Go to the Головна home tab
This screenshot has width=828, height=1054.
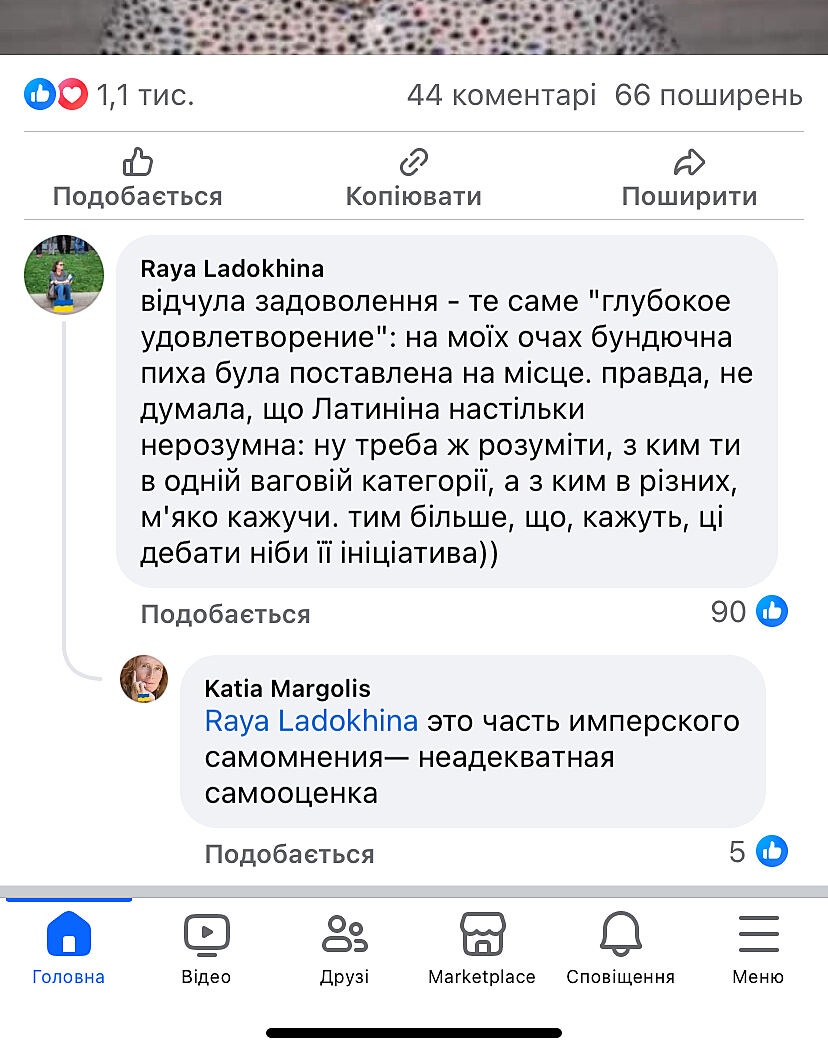coord(68,949)
